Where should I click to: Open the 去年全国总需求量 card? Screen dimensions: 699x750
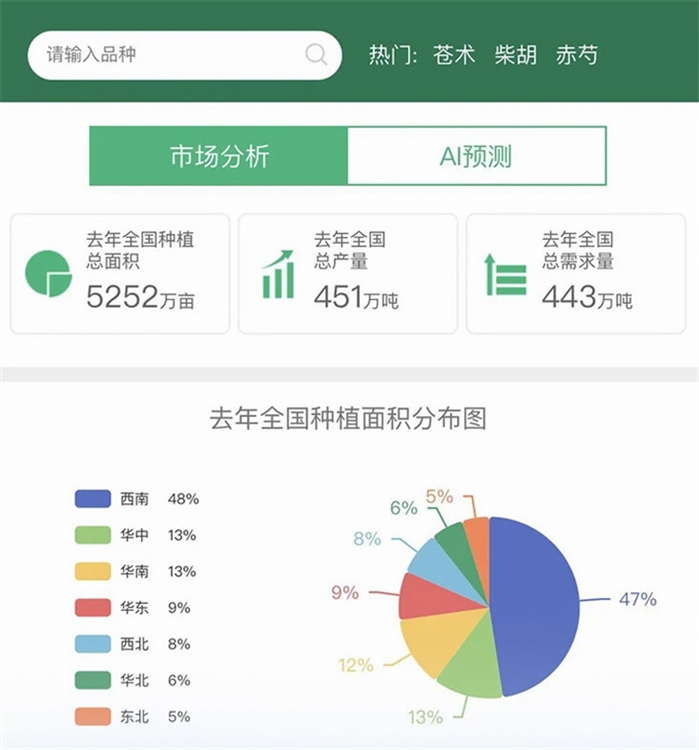(x=576, y=274)
